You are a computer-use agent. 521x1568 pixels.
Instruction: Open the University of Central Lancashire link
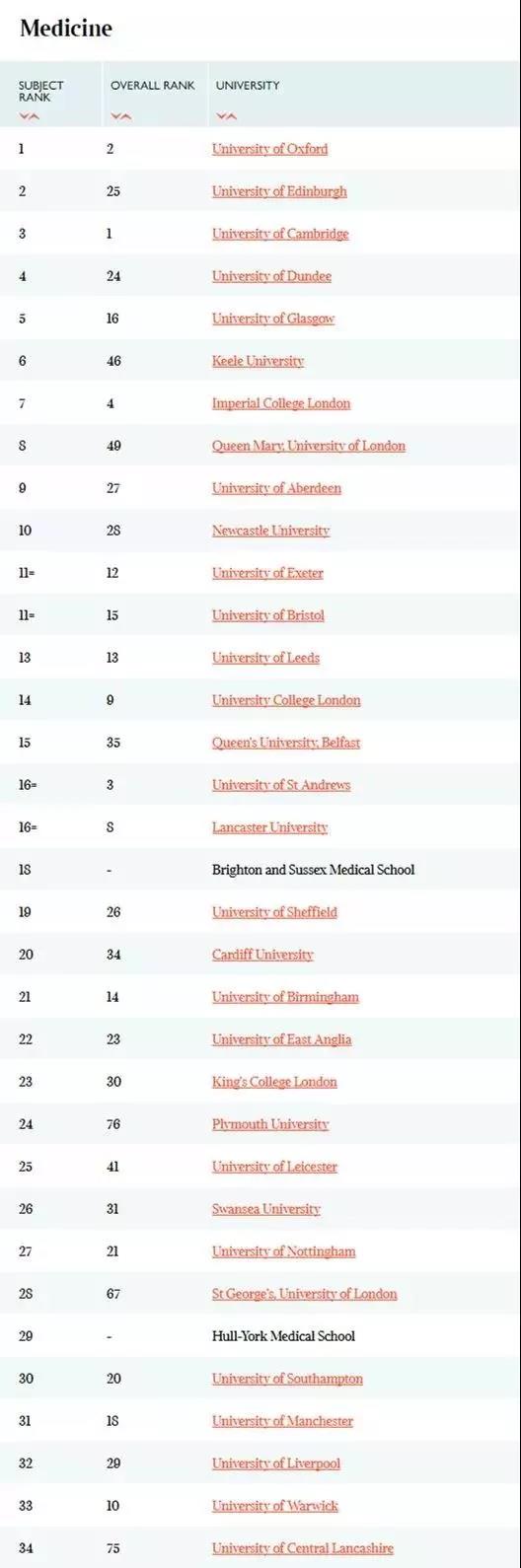[303, 1548]
